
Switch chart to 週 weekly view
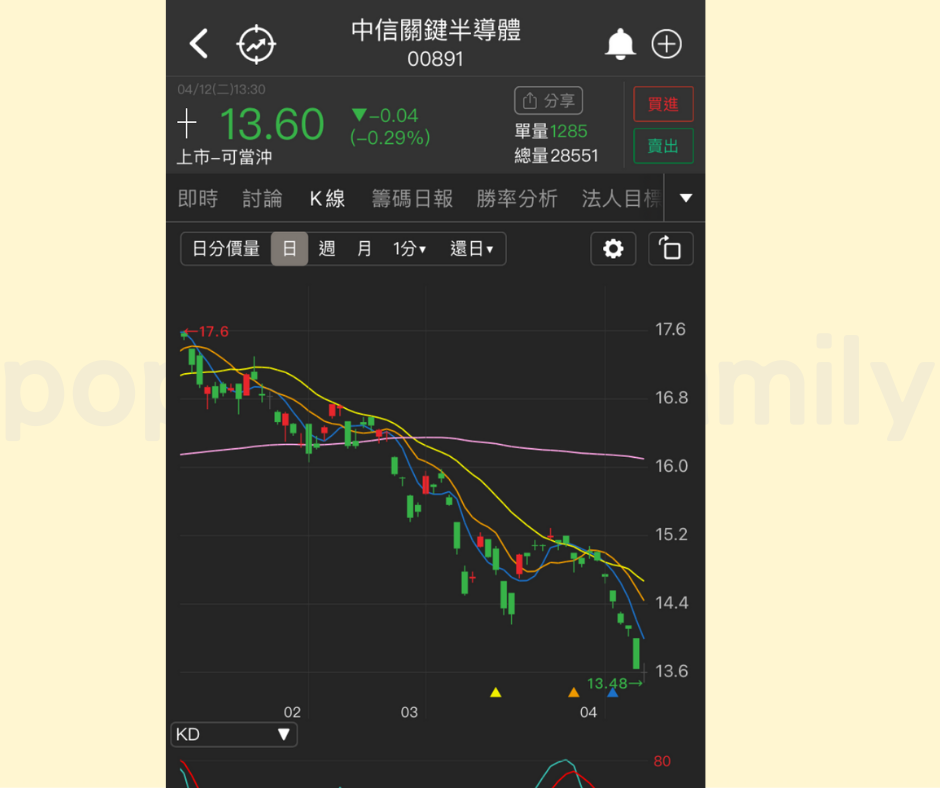coord(327,249)
